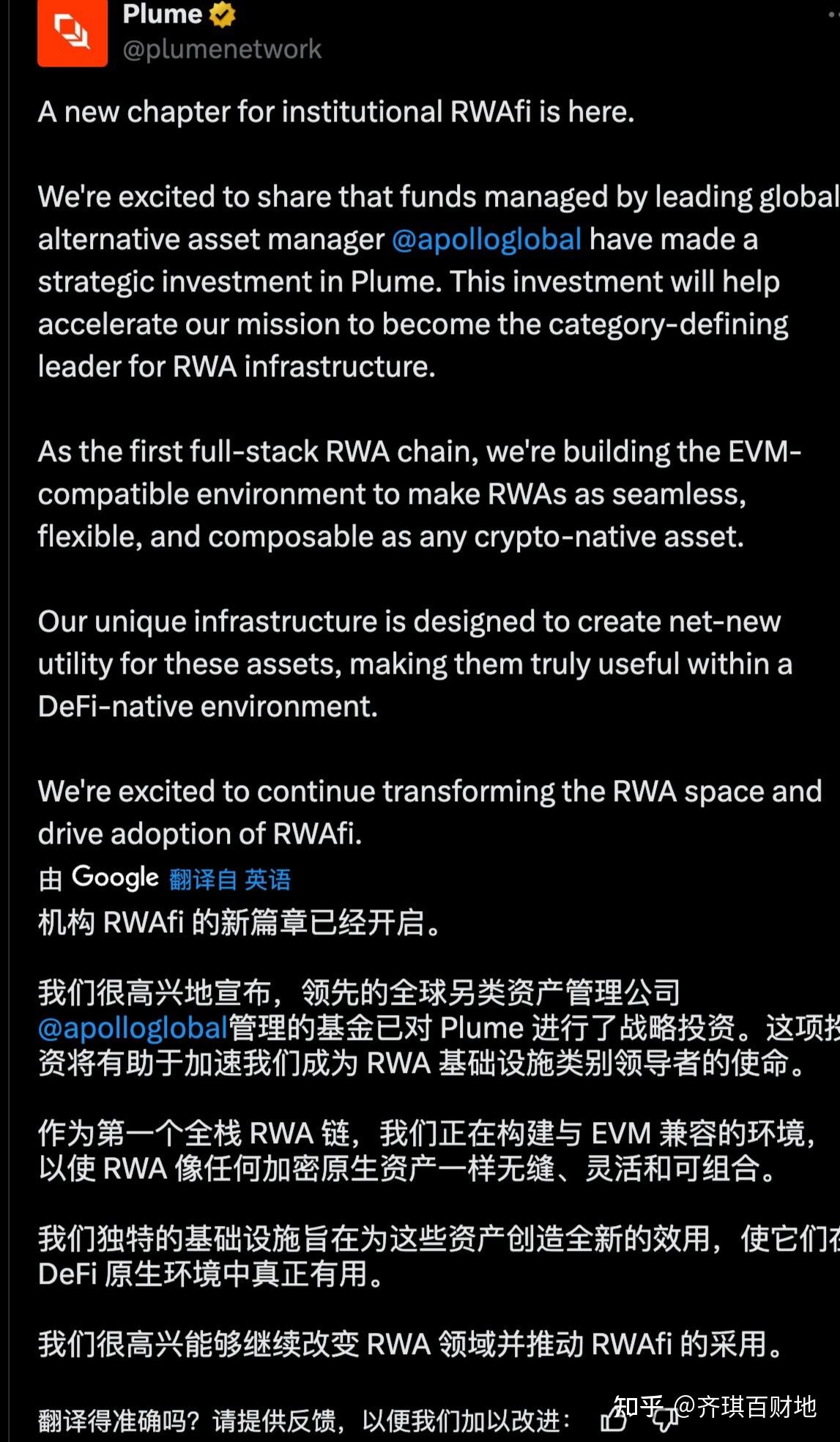Viewport: 840px width, 1442px height.
Task: Rate the translation with thumbs down
Action: (664, 1421)
